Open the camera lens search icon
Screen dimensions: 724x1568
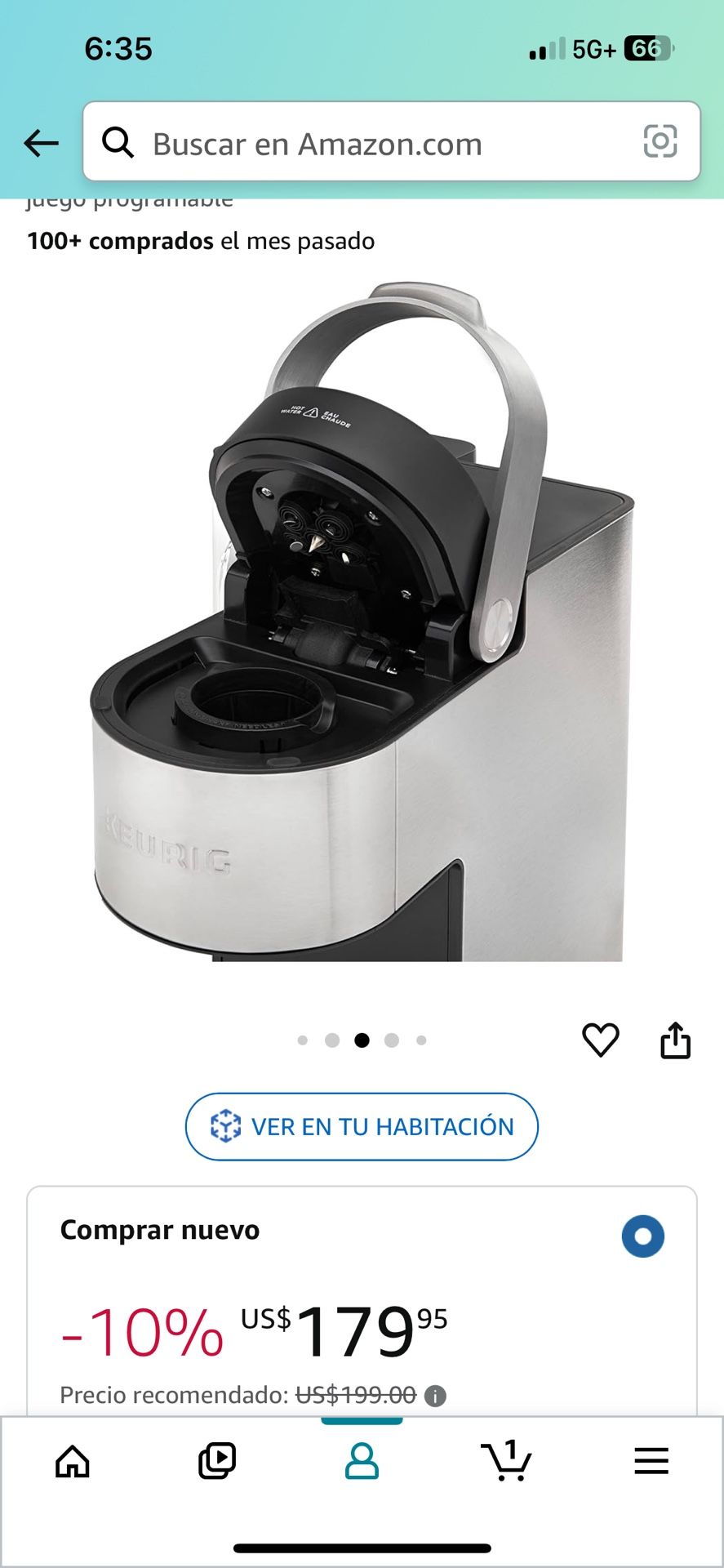tap(660, 141)
